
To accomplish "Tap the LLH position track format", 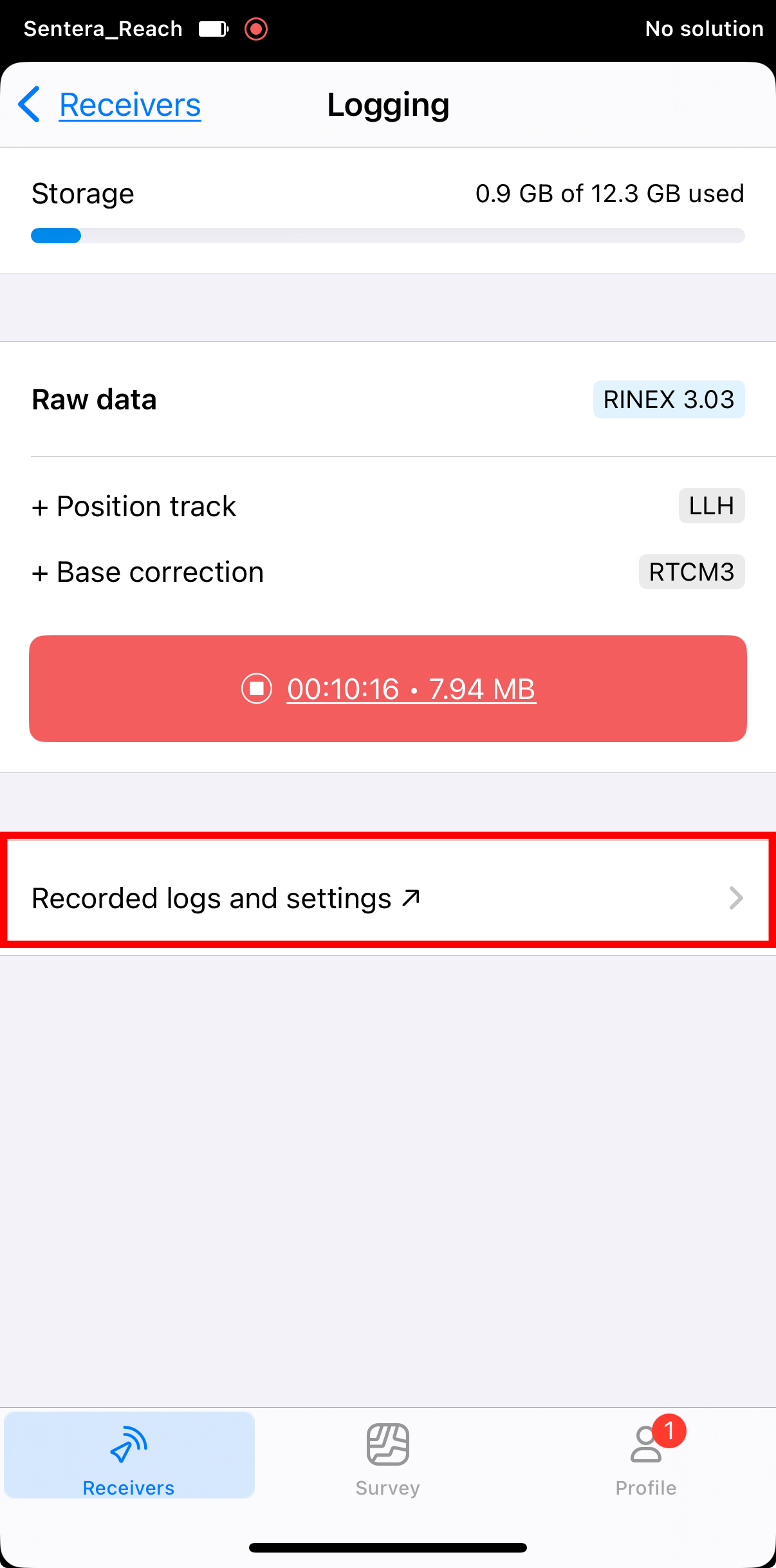I will point(711,506).
